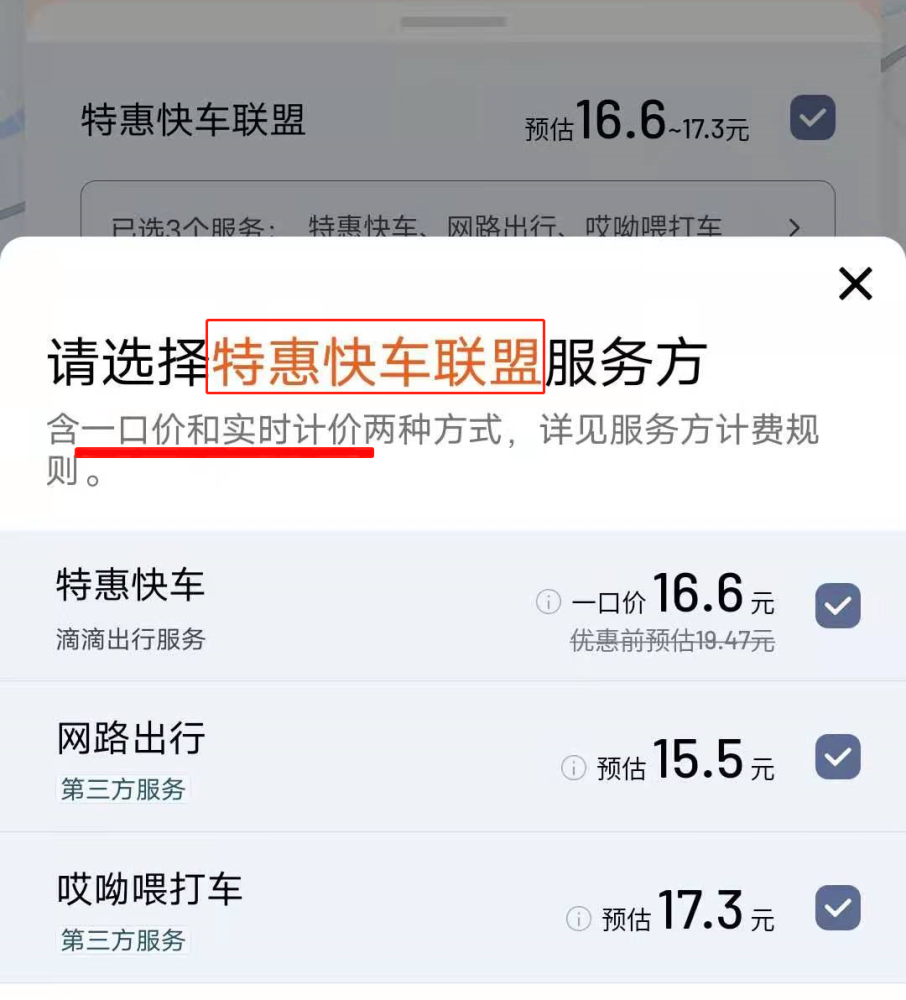Tap the 第三方服务 badge under 哎呦喂打车
Image resolution: width=906 pixels, height=1000 pixels.
click(x=122, y=940)
